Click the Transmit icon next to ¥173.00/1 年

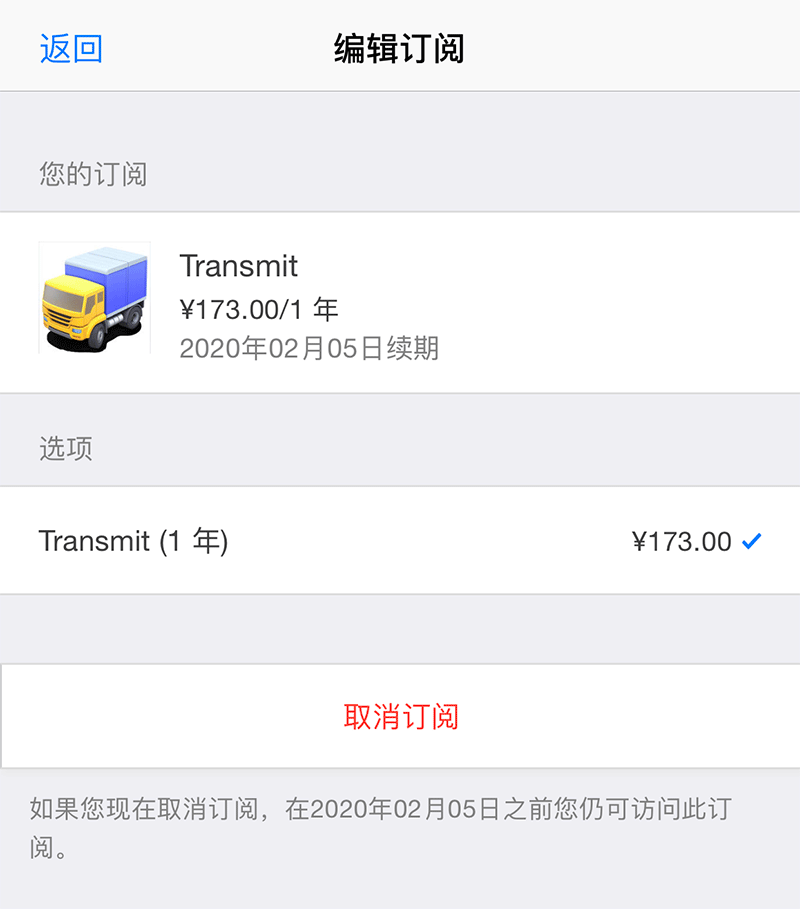[94, 298]
